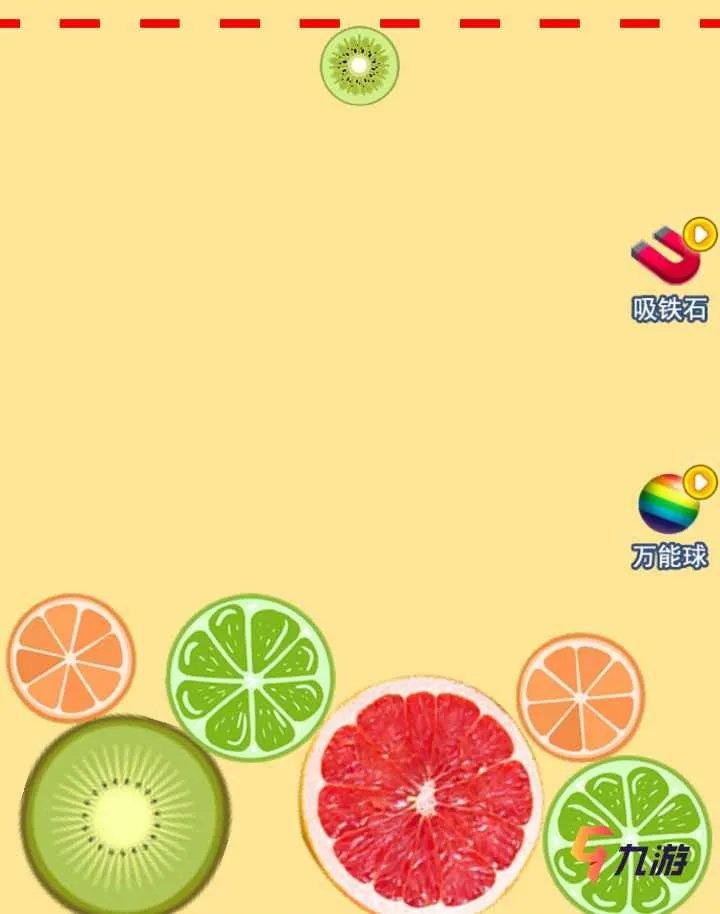Activate the 吸铁石 magnet power-up
The width and height of the screenshot is (720, 914).
coord(669,260)
